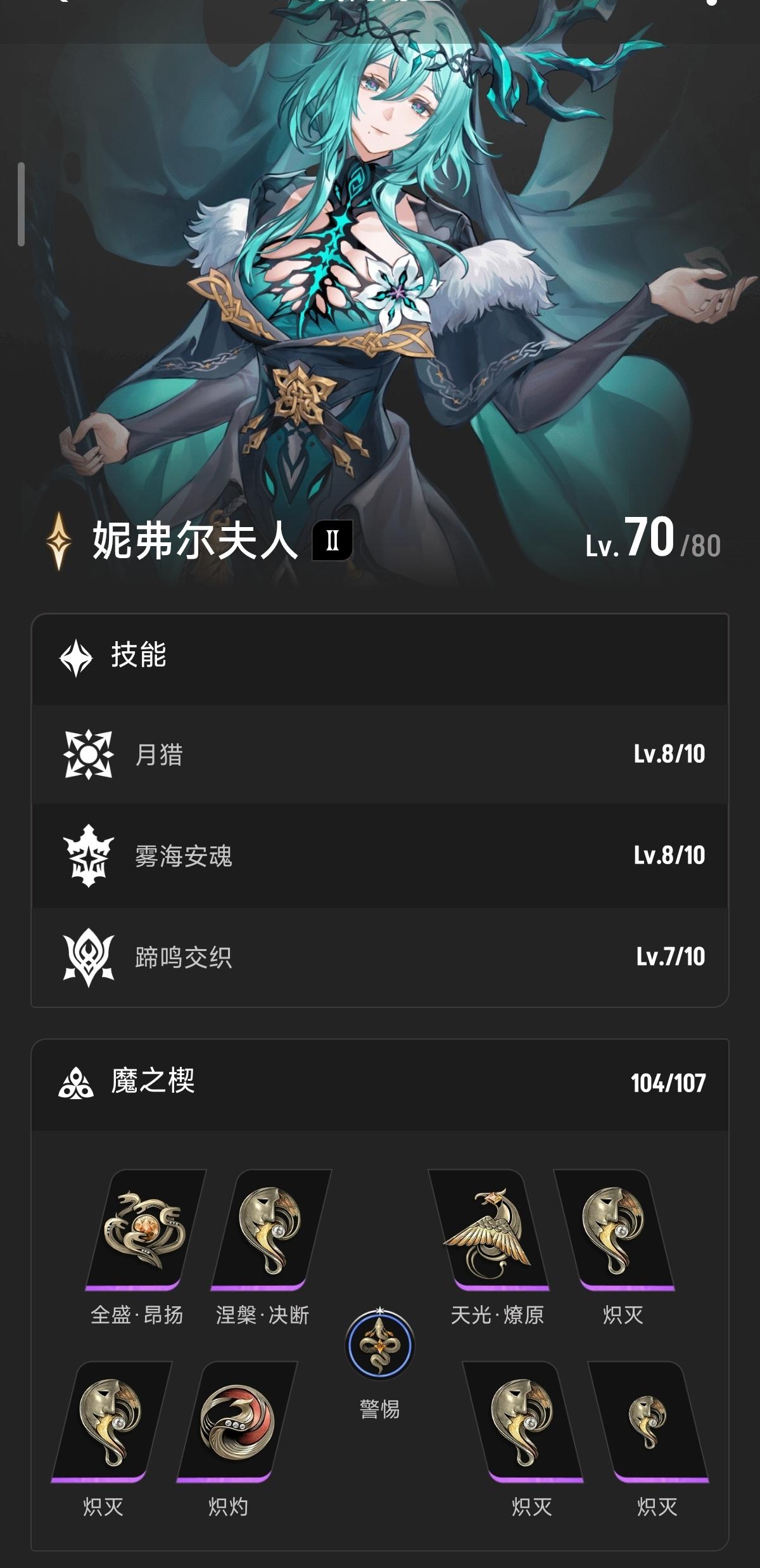Open the 全盛·昂扬 wedge tile
Screen dimensions: 760x1568
(144, 1229)
